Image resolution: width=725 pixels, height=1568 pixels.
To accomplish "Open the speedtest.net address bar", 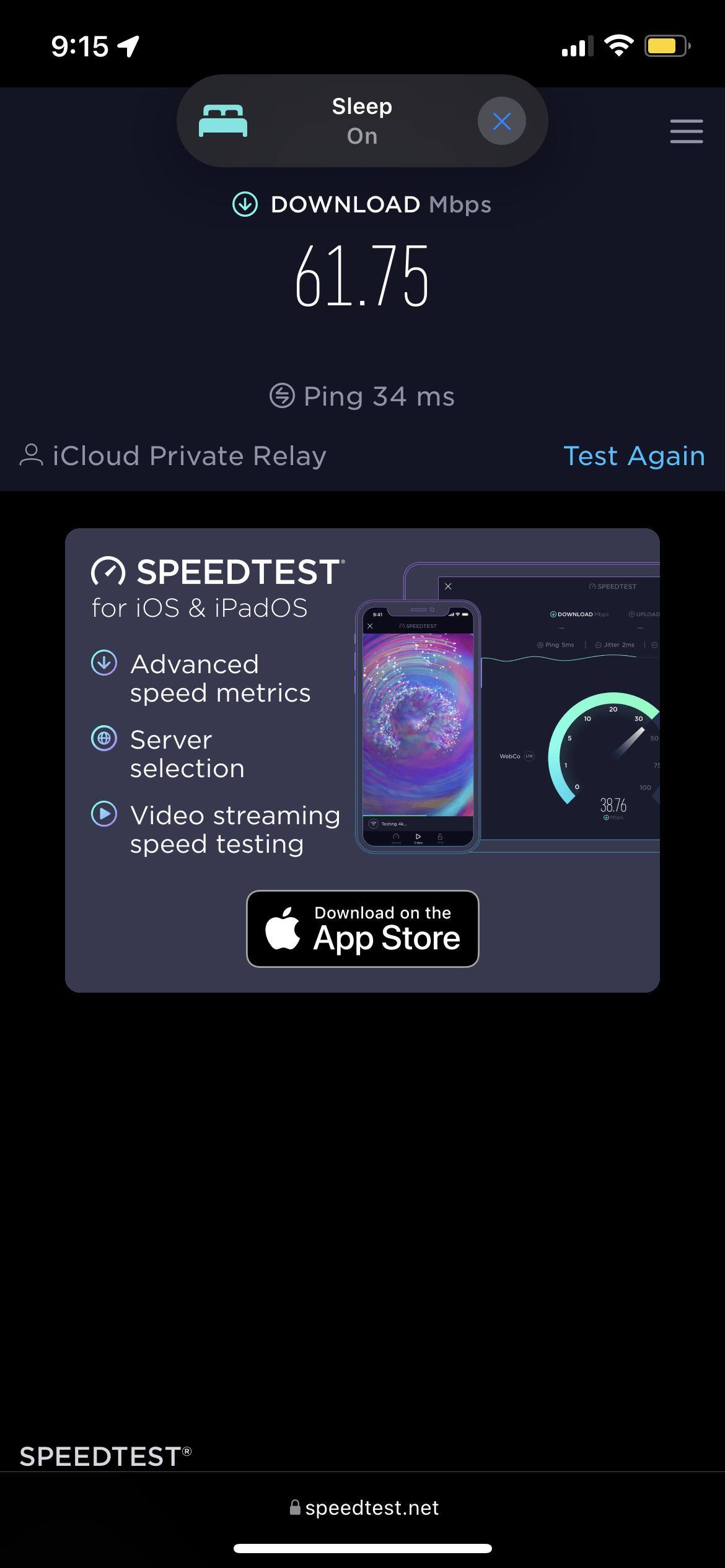I will pos(364,1507).
